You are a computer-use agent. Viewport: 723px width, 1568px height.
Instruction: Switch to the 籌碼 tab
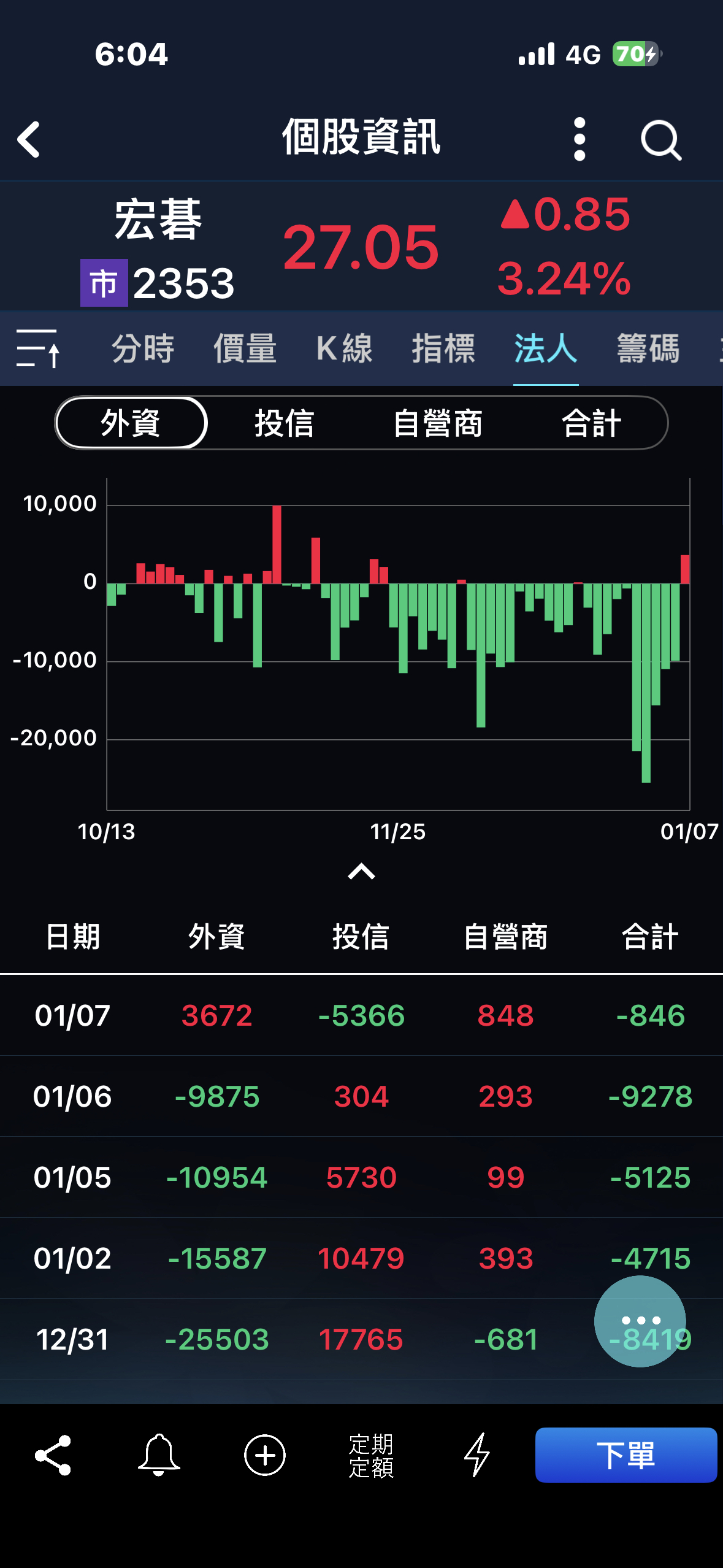(648, 348)
